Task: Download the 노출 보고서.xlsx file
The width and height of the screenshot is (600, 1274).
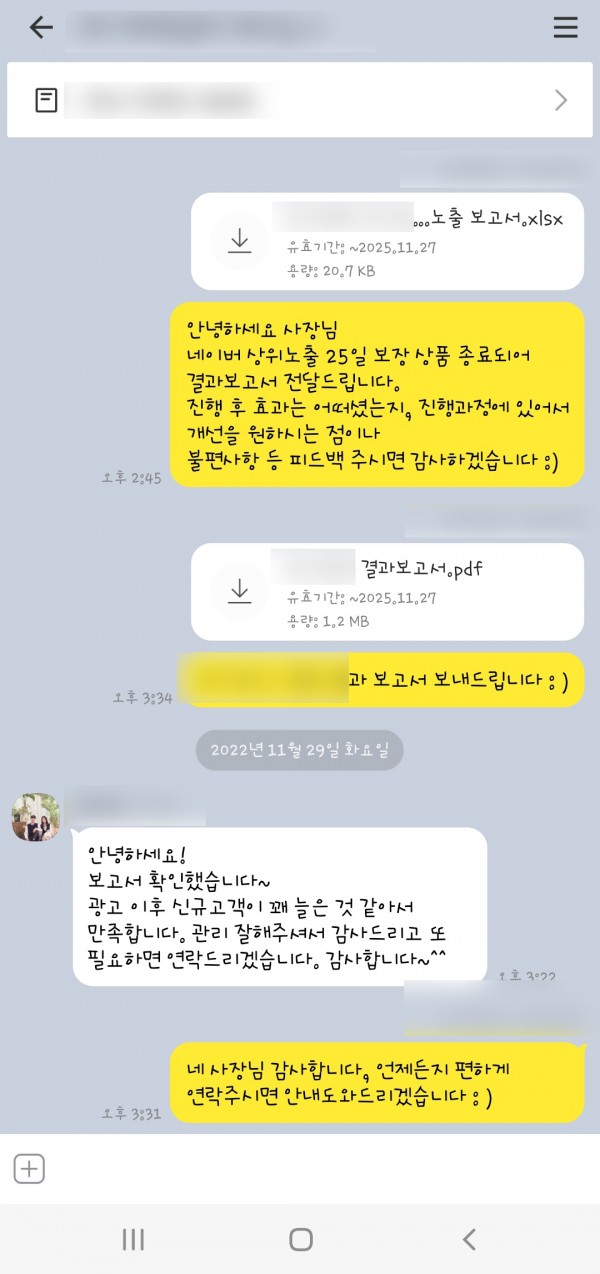Action: click(x=239, y=241)
